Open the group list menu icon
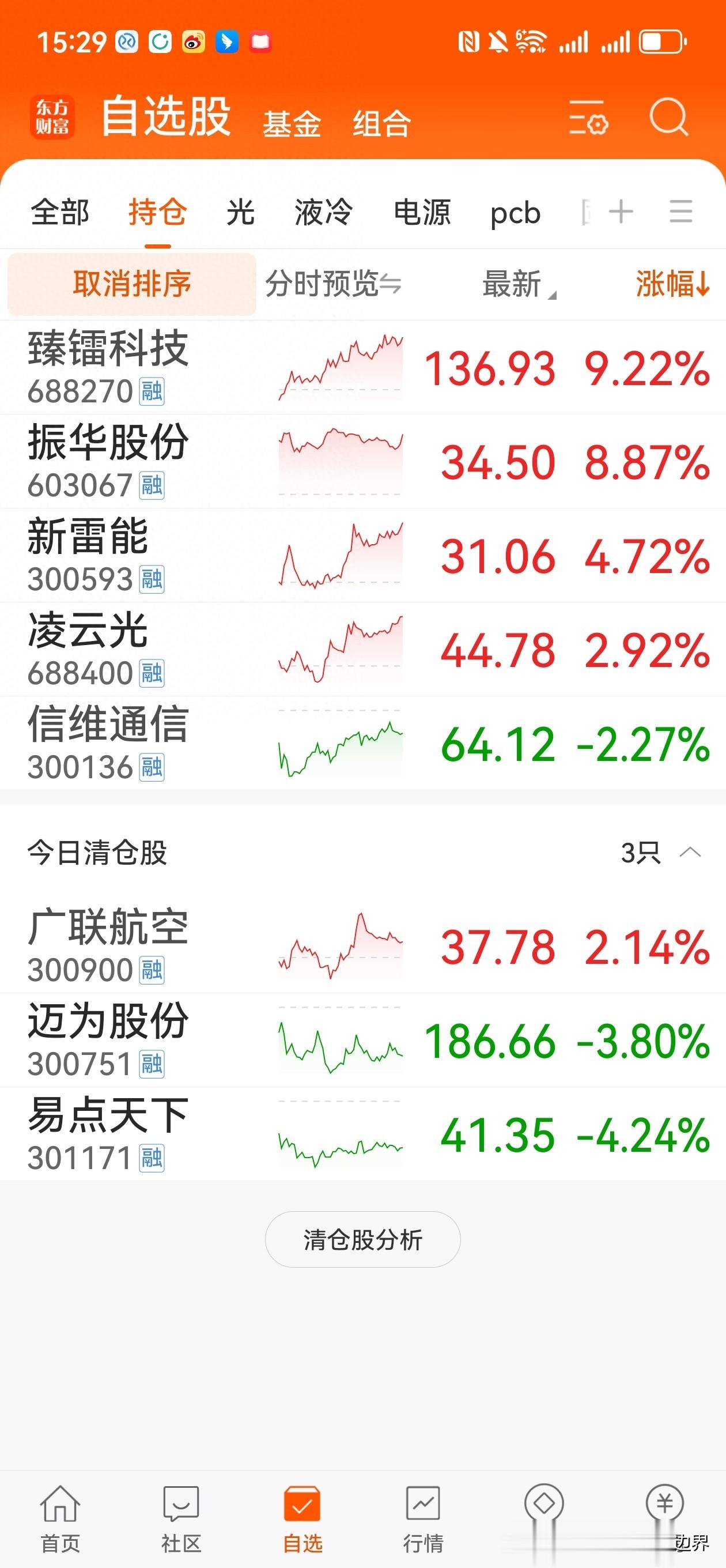This screenshot has height=1568, width=726. point(680,213)
